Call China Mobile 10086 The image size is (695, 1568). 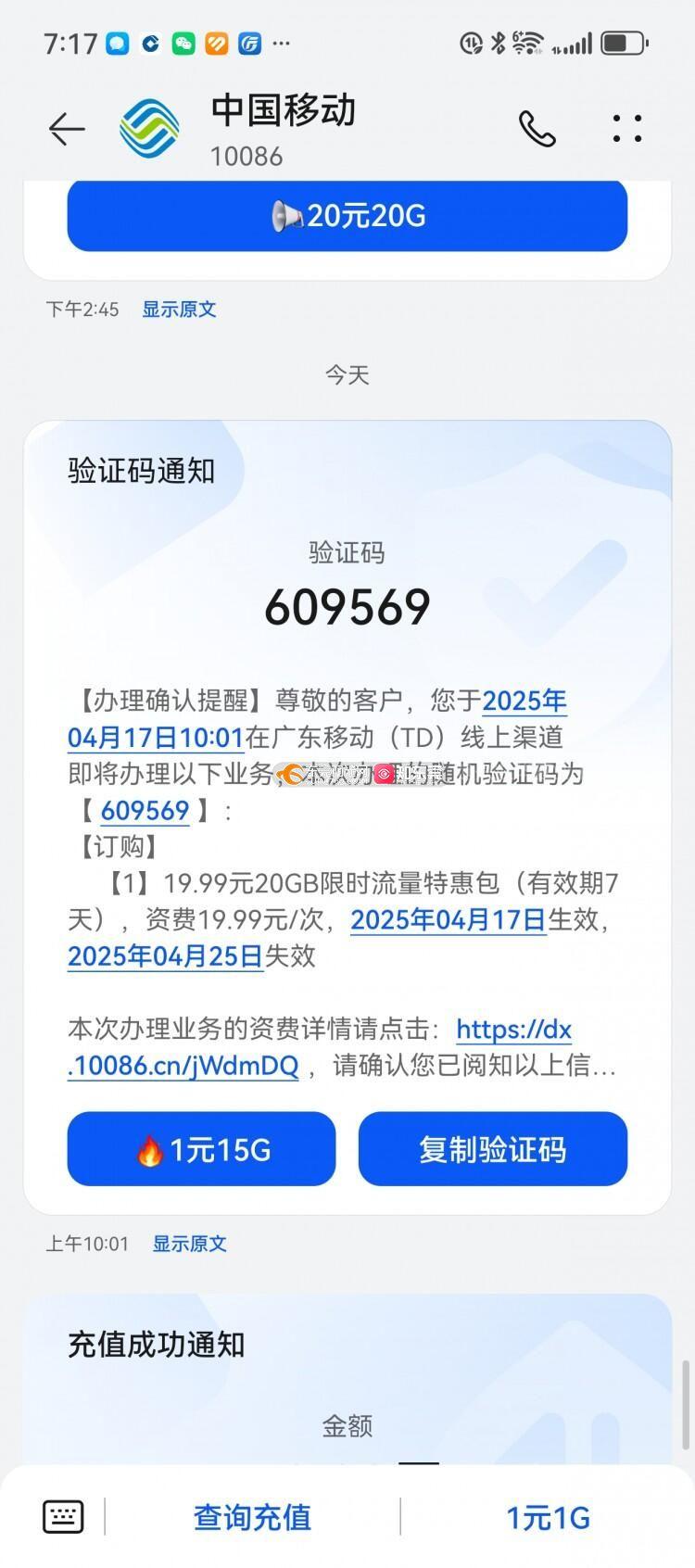point(537,129)
